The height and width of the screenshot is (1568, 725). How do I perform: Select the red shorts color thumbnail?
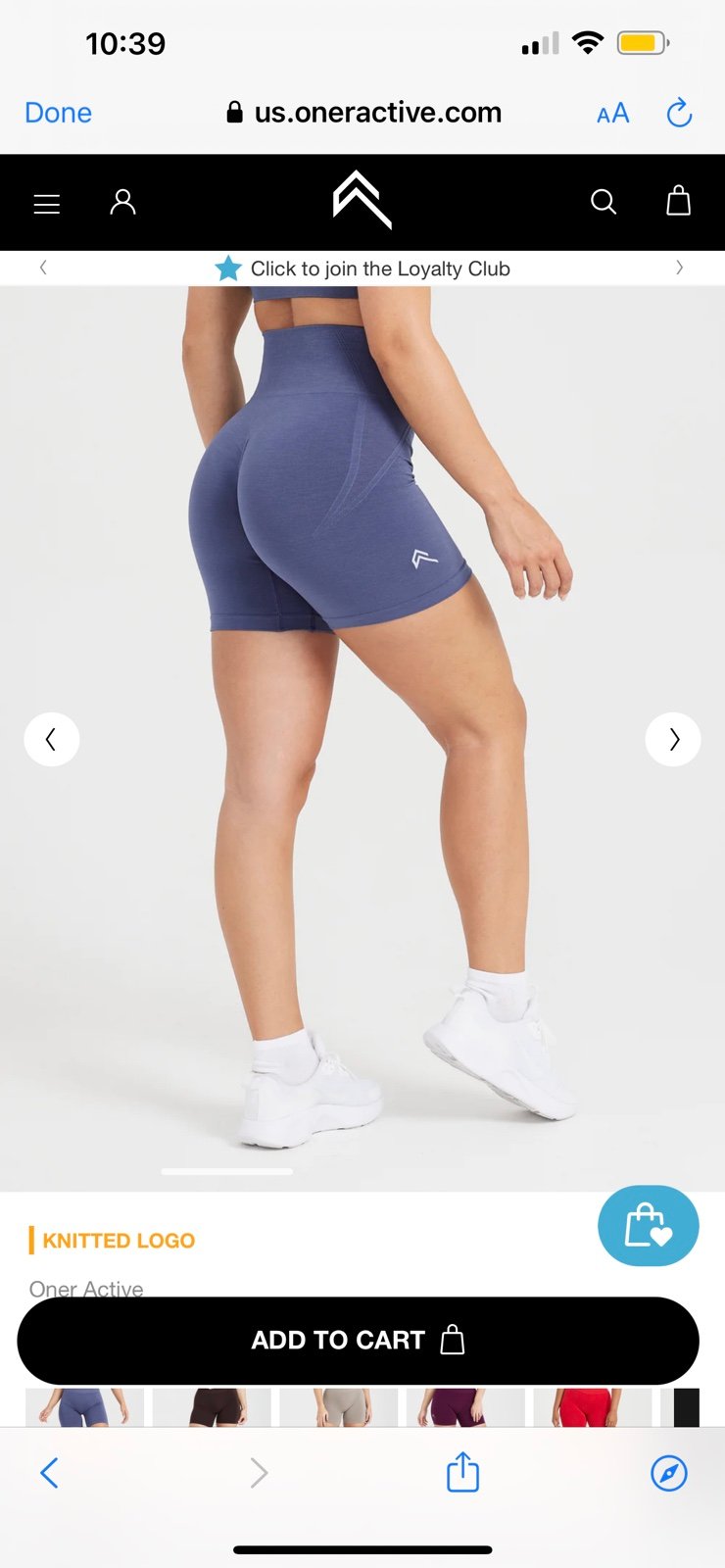click(x=592, y=1407)
